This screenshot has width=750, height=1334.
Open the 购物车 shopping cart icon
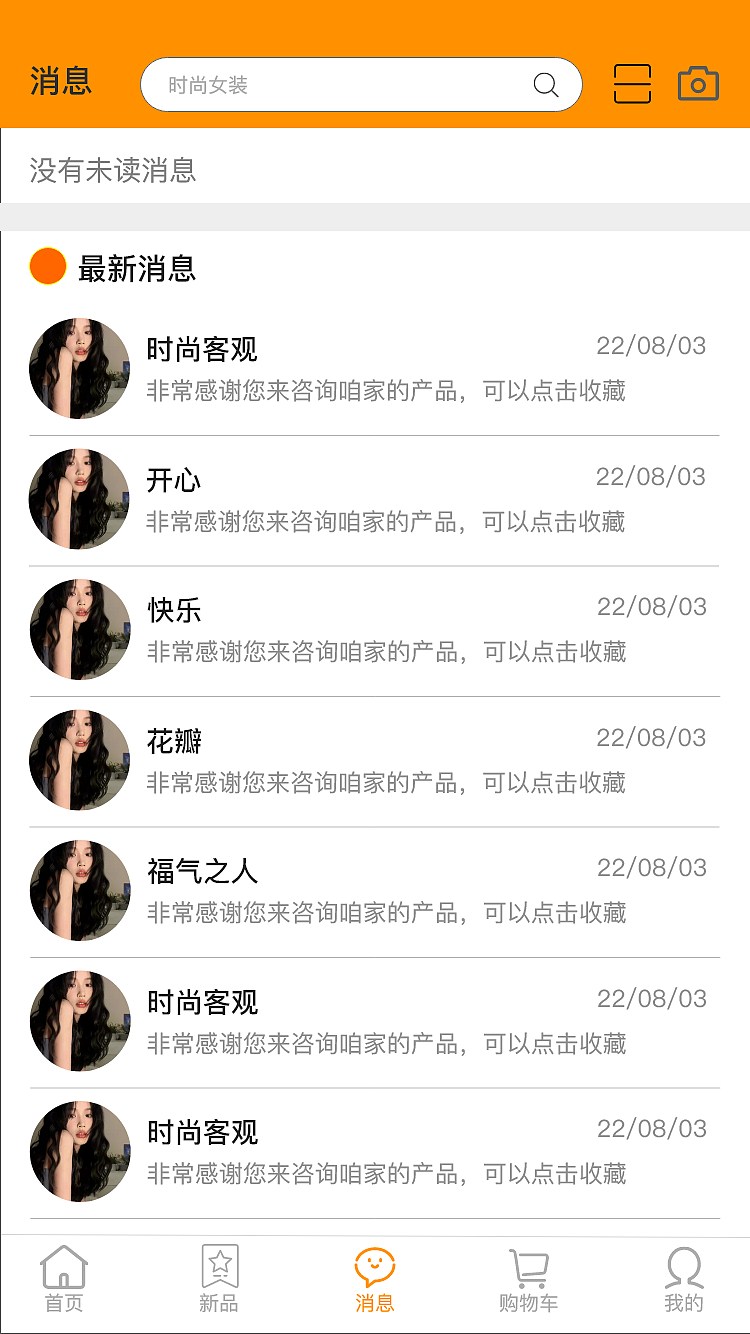pyautogui.click(x=529, y=1267)
